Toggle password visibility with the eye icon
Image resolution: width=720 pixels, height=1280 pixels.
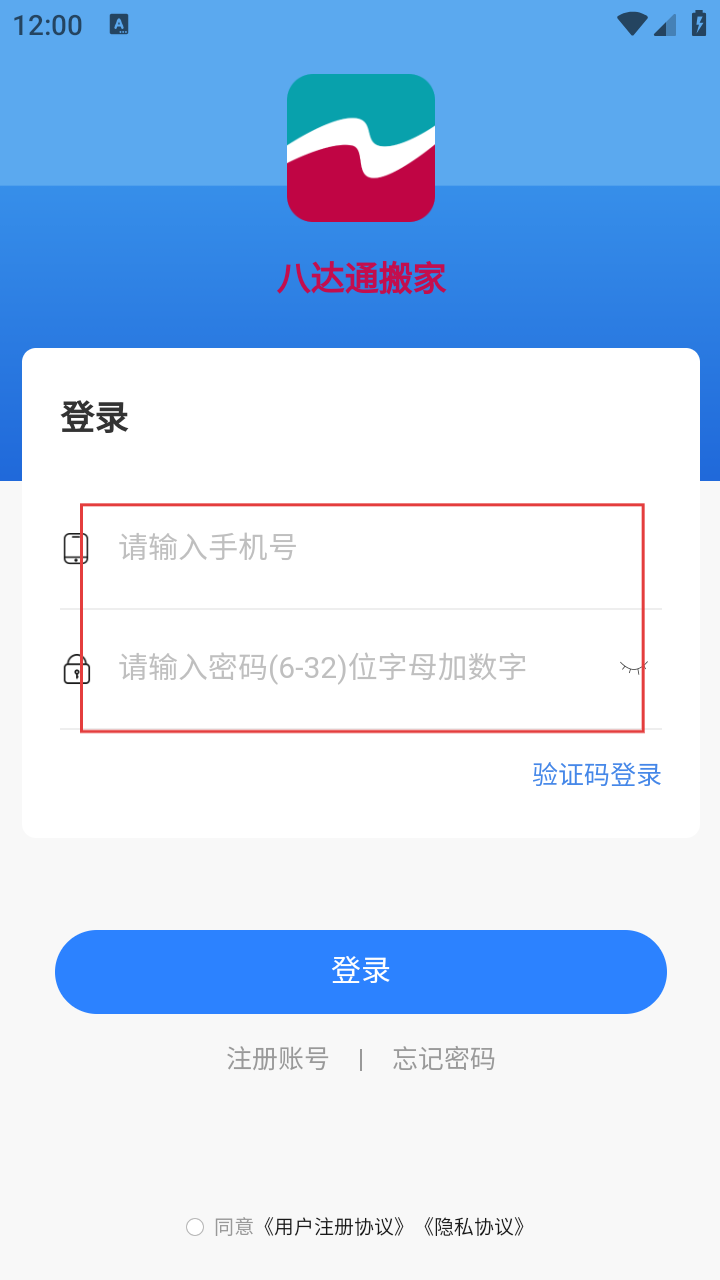(633, 667)
